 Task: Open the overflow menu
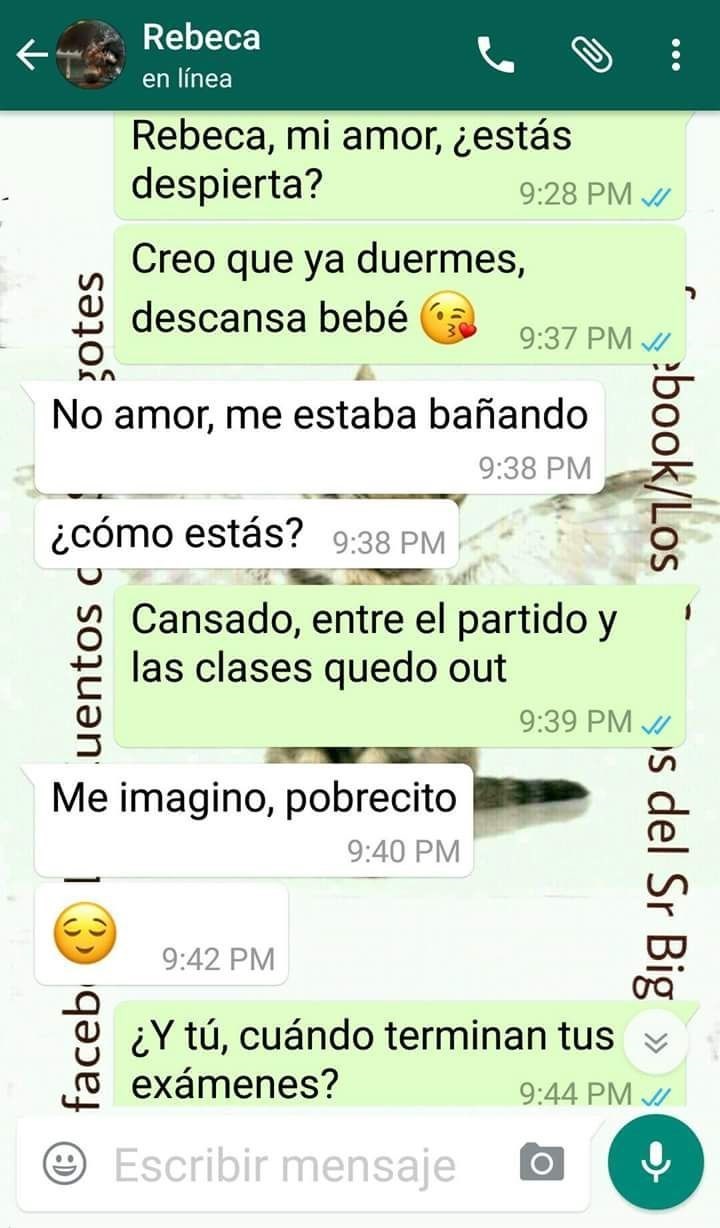tap(677, 55)
